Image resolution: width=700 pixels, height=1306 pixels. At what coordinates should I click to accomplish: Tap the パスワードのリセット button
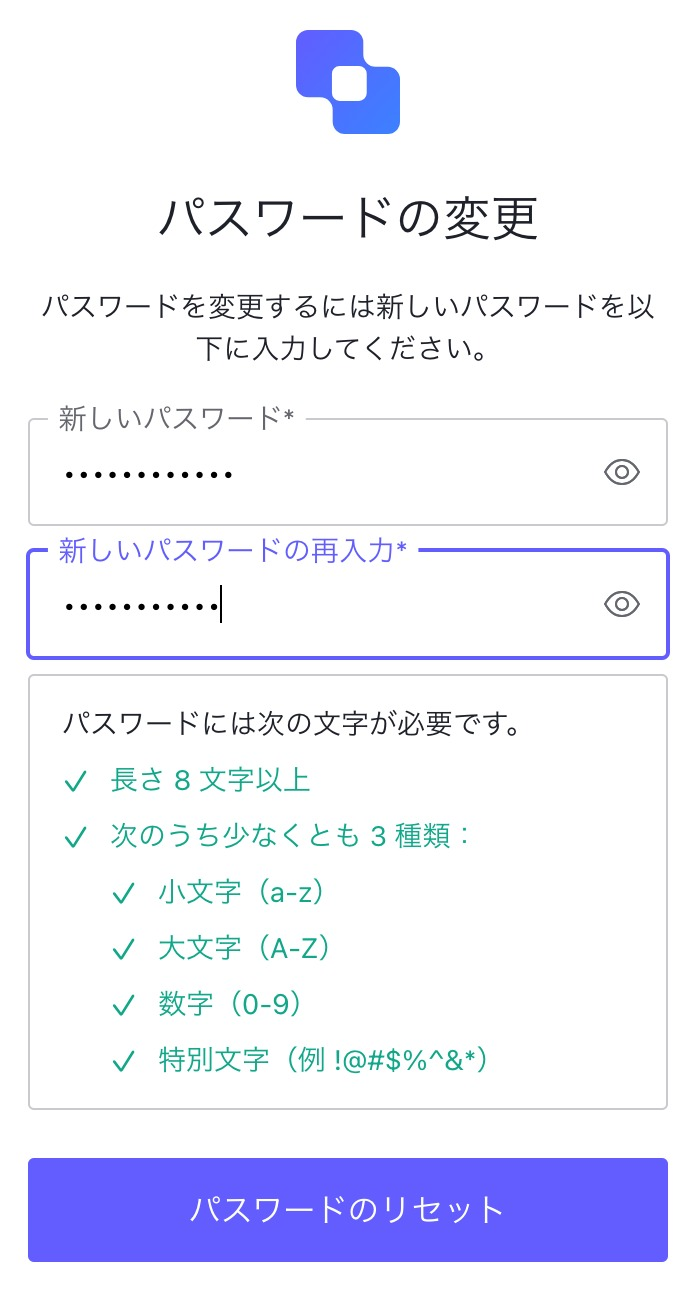[x=348, y=1210]
